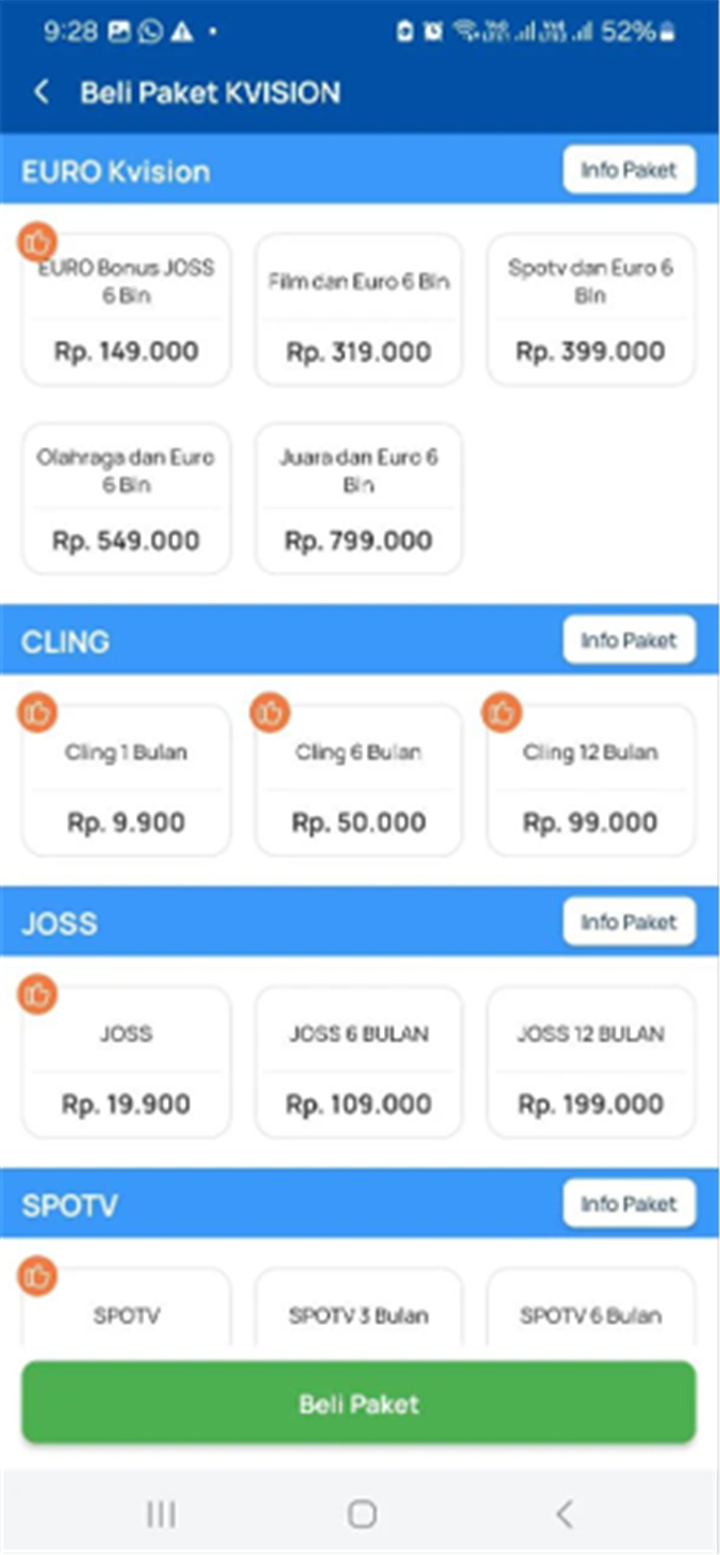Open Info Paket for JOSS

pos(629,922)
